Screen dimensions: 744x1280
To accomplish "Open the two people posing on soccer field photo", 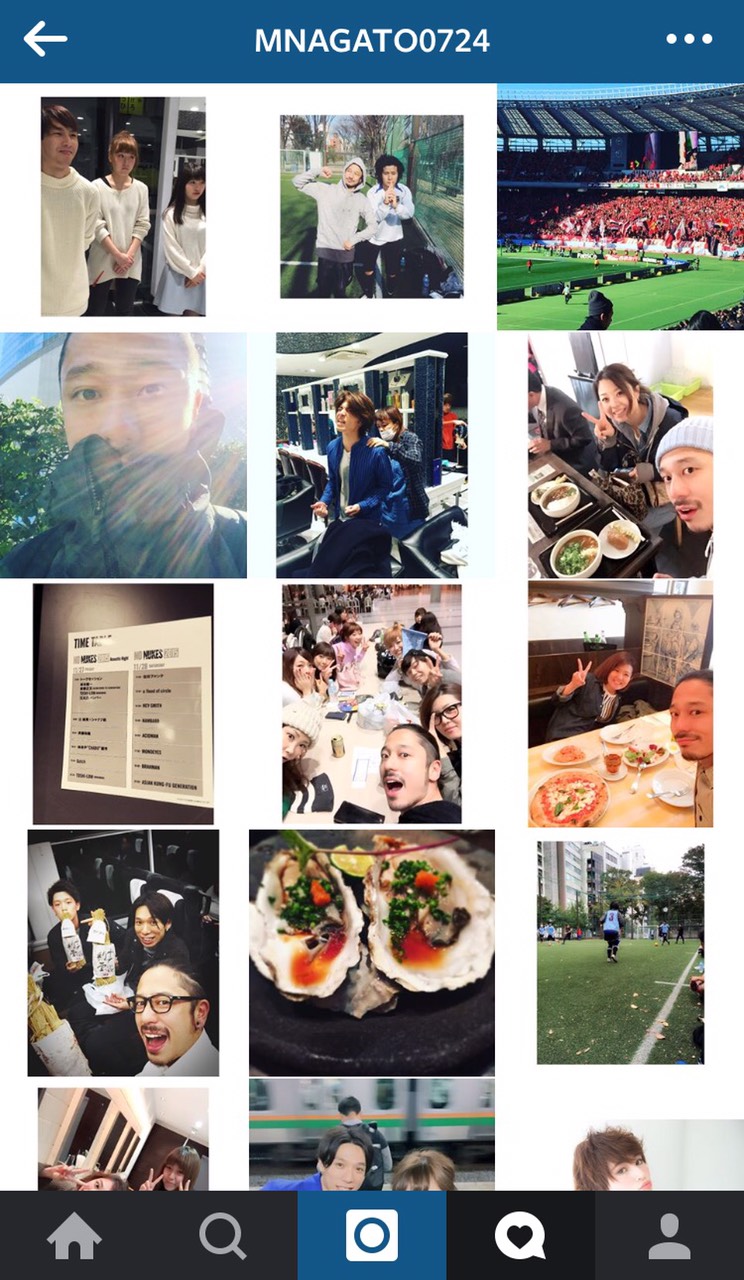I will 372,206.
